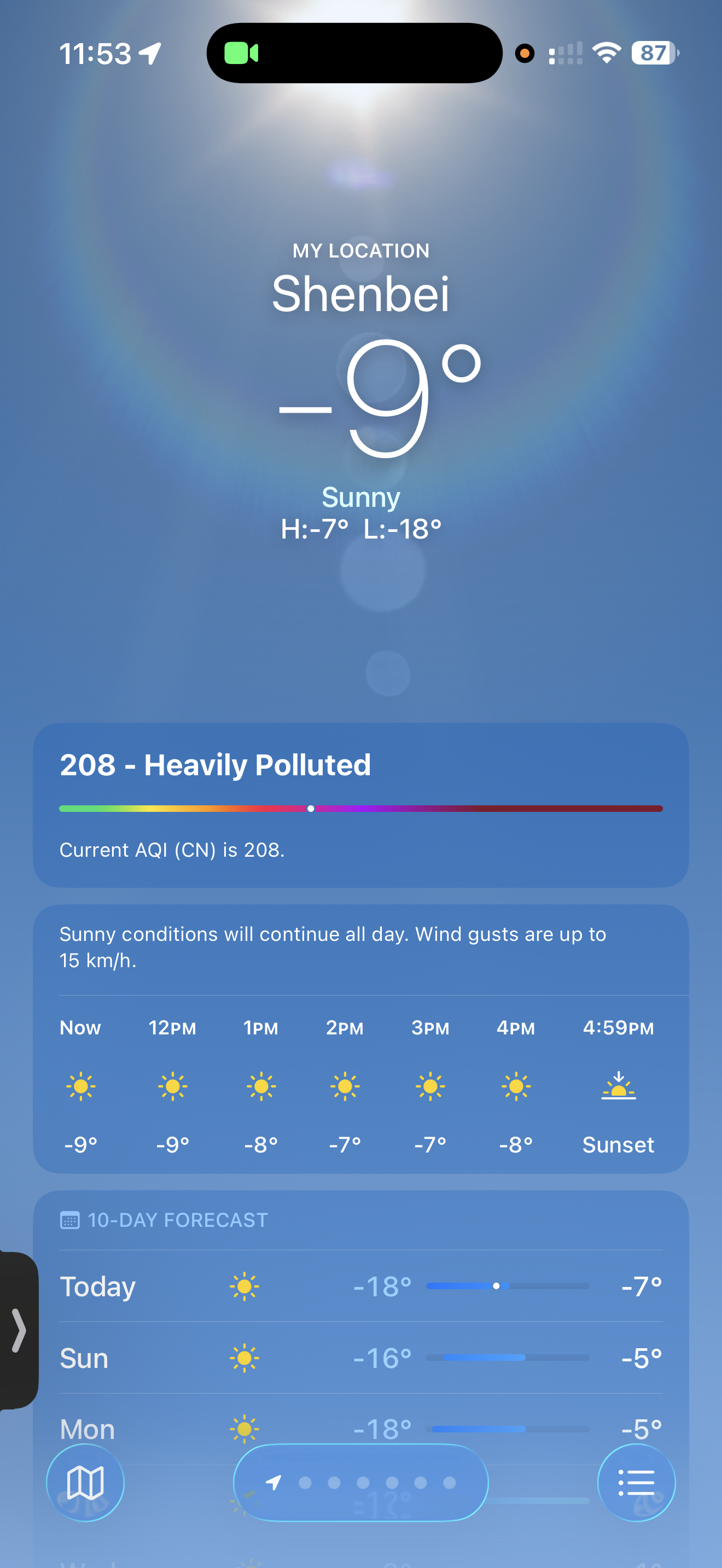Expand the side handle arrow
This screenshot has width=722, height=1568.
[x=18, y=1331]
